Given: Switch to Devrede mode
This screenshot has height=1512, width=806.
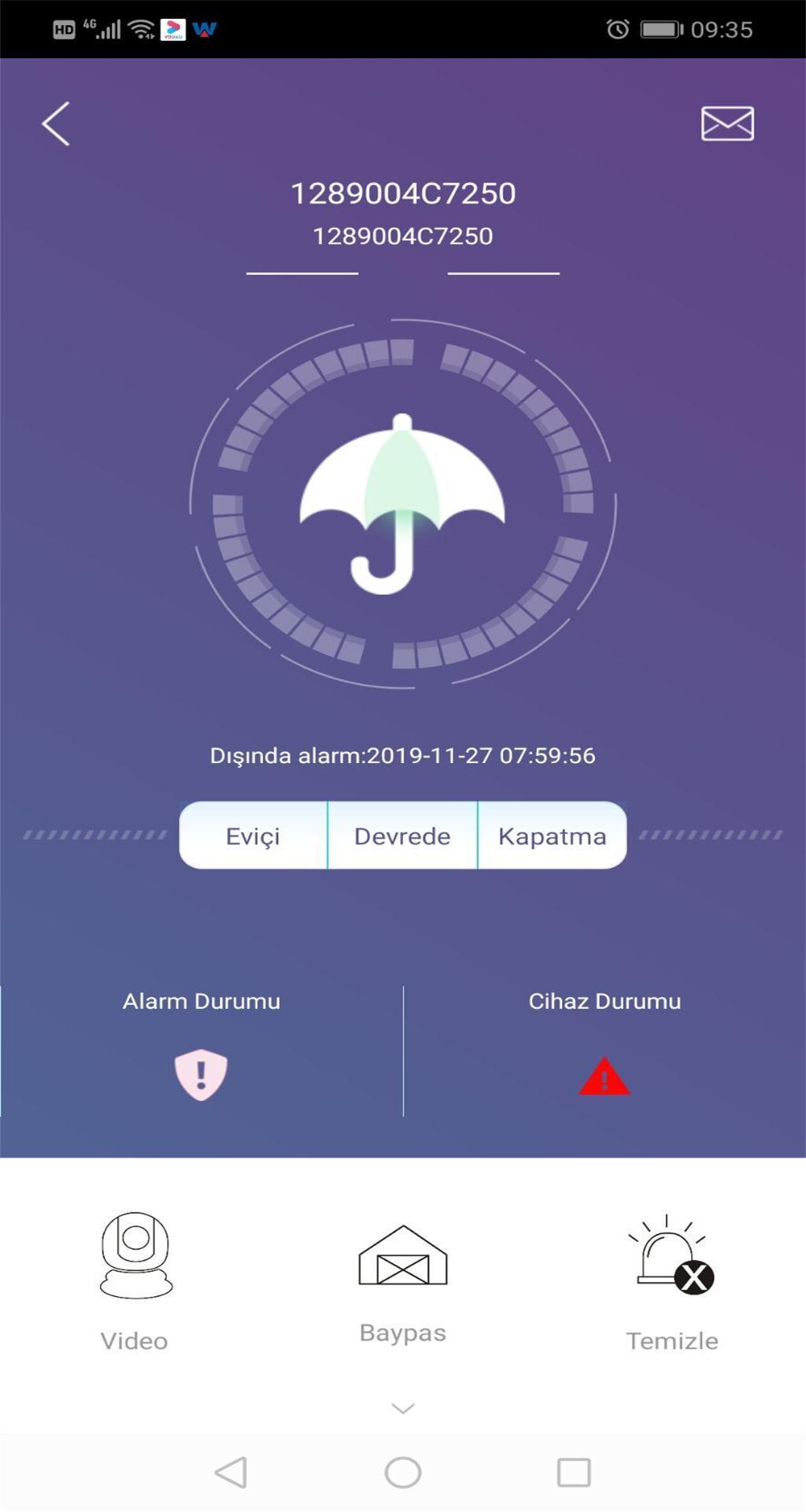Looking at the screenshot, I should [402, 836].
